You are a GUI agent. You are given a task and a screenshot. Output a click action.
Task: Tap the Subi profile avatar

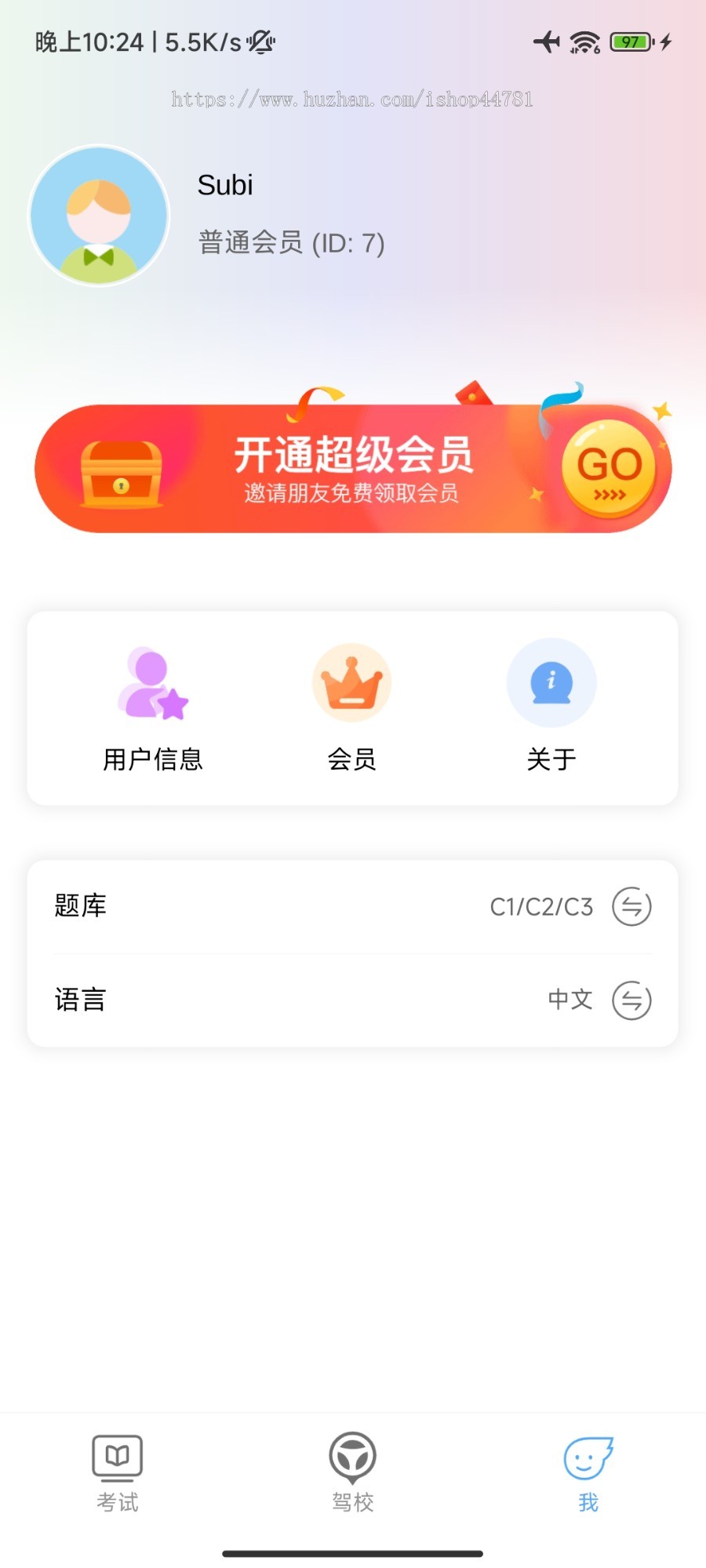(98, 215)
